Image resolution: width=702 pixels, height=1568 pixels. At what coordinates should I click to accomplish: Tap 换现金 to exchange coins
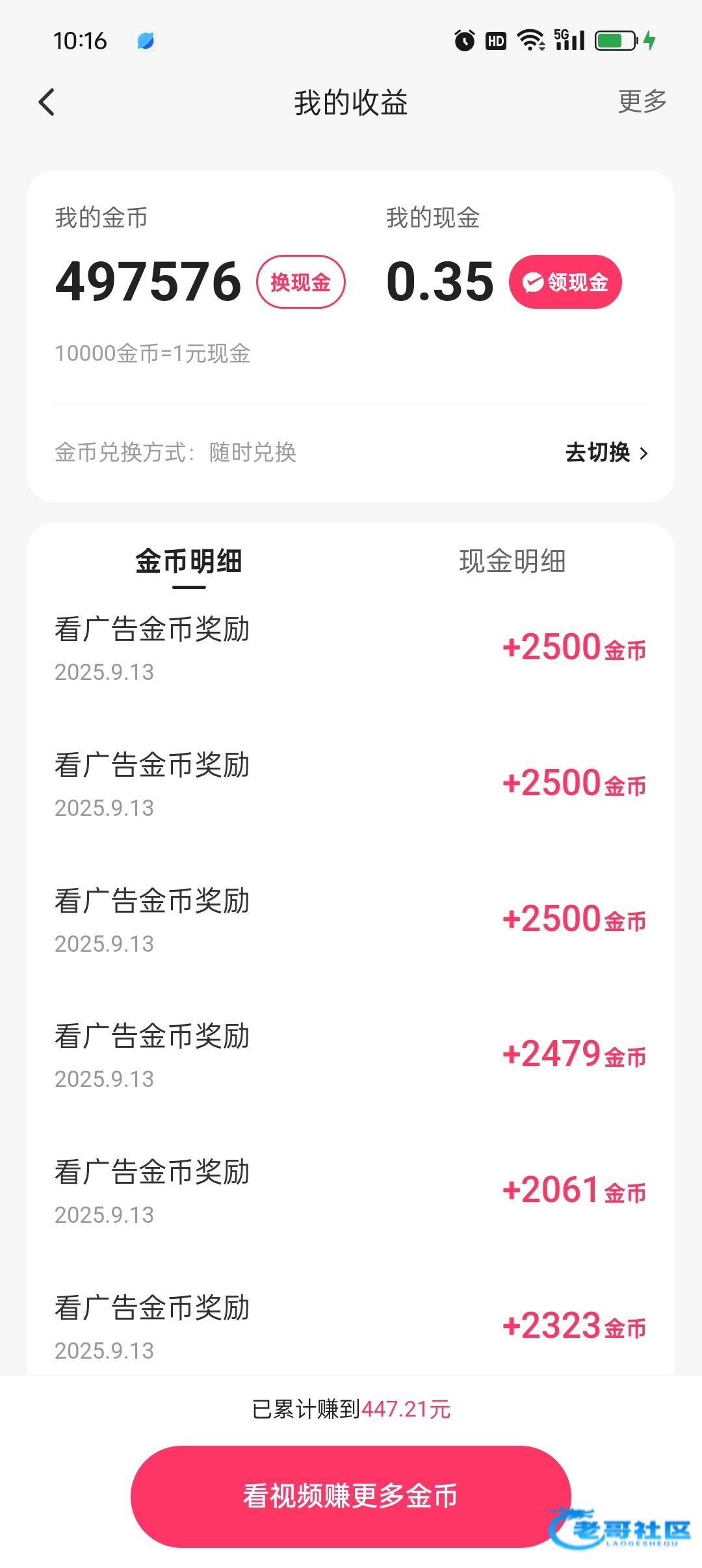(300, 282)
